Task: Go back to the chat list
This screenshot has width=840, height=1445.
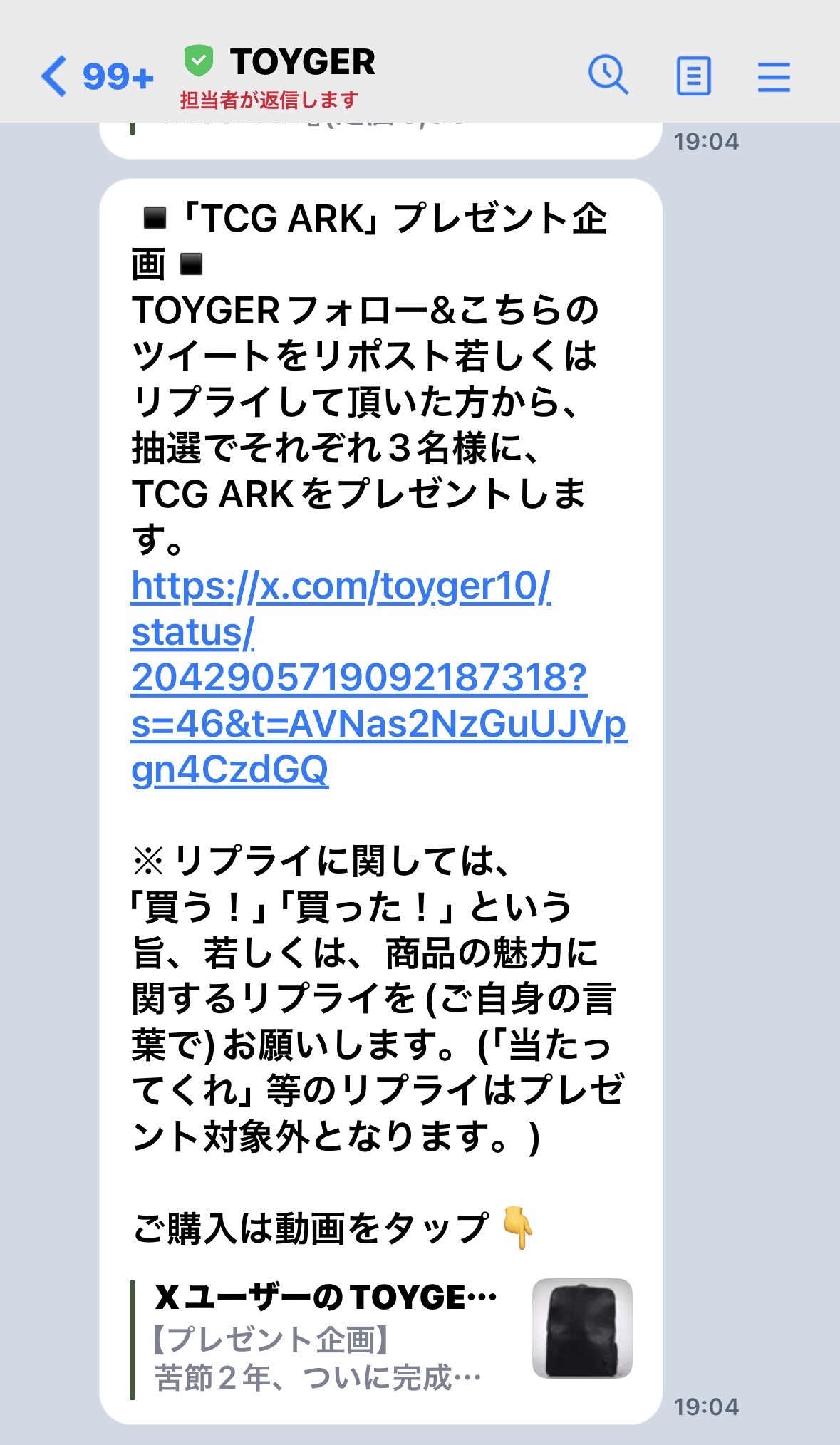Action: [x=56, y=76]
